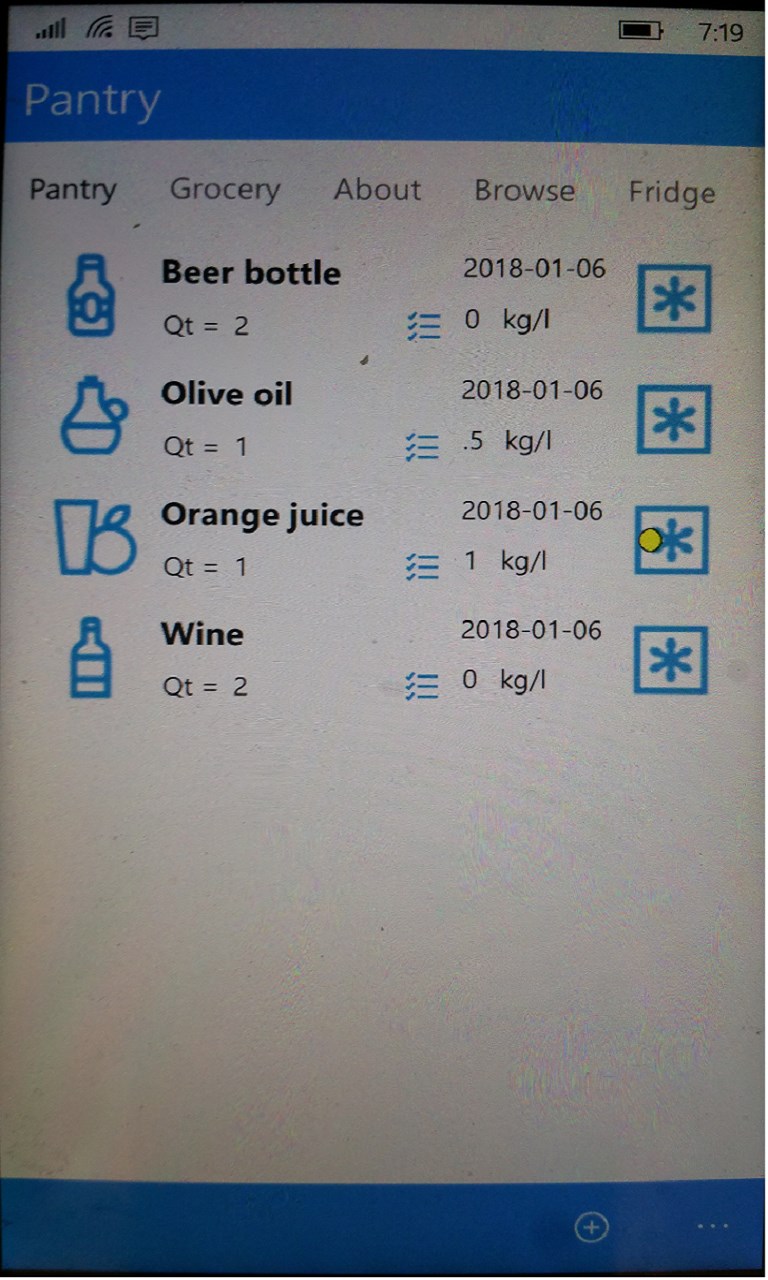Open the Beer bottle item

[x=251, y=273]
